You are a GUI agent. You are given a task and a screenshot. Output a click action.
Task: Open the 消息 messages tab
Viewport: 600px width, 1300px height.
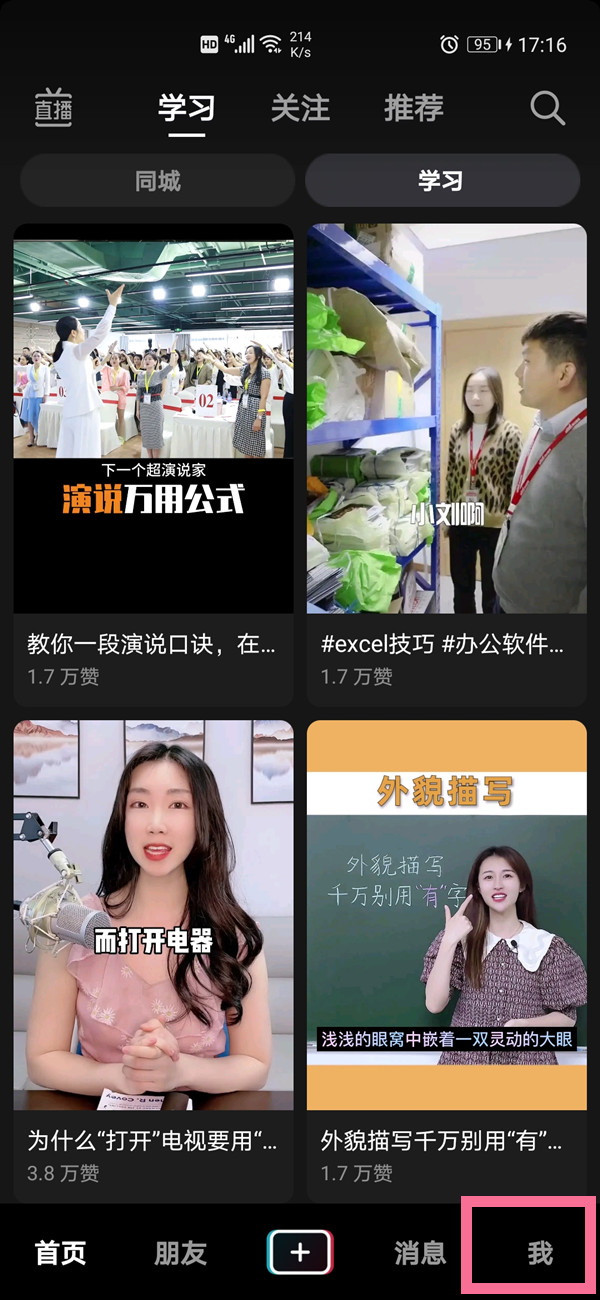pos(419,1253)
